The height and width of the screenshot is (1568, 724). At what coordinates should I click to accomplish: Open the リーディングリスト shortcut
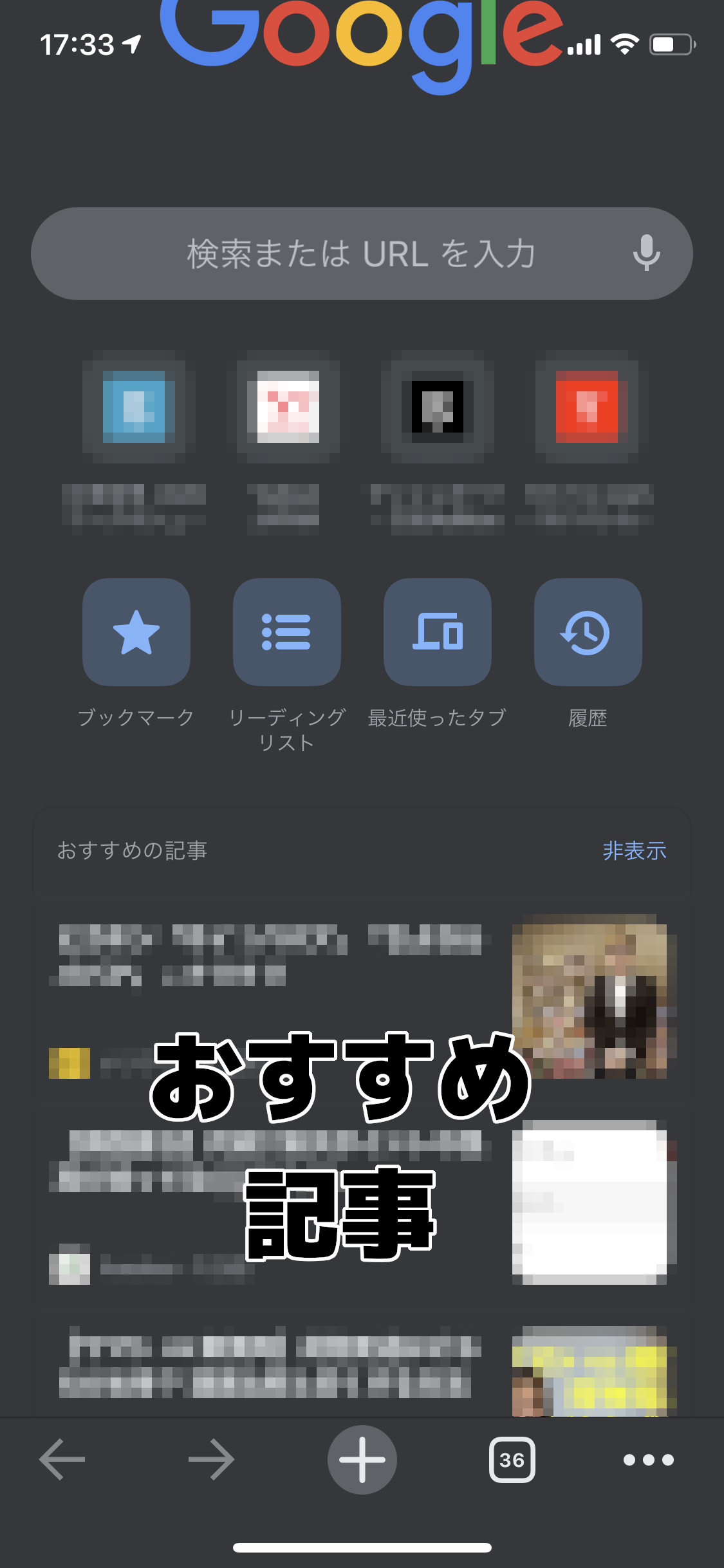tap(286, 632)
